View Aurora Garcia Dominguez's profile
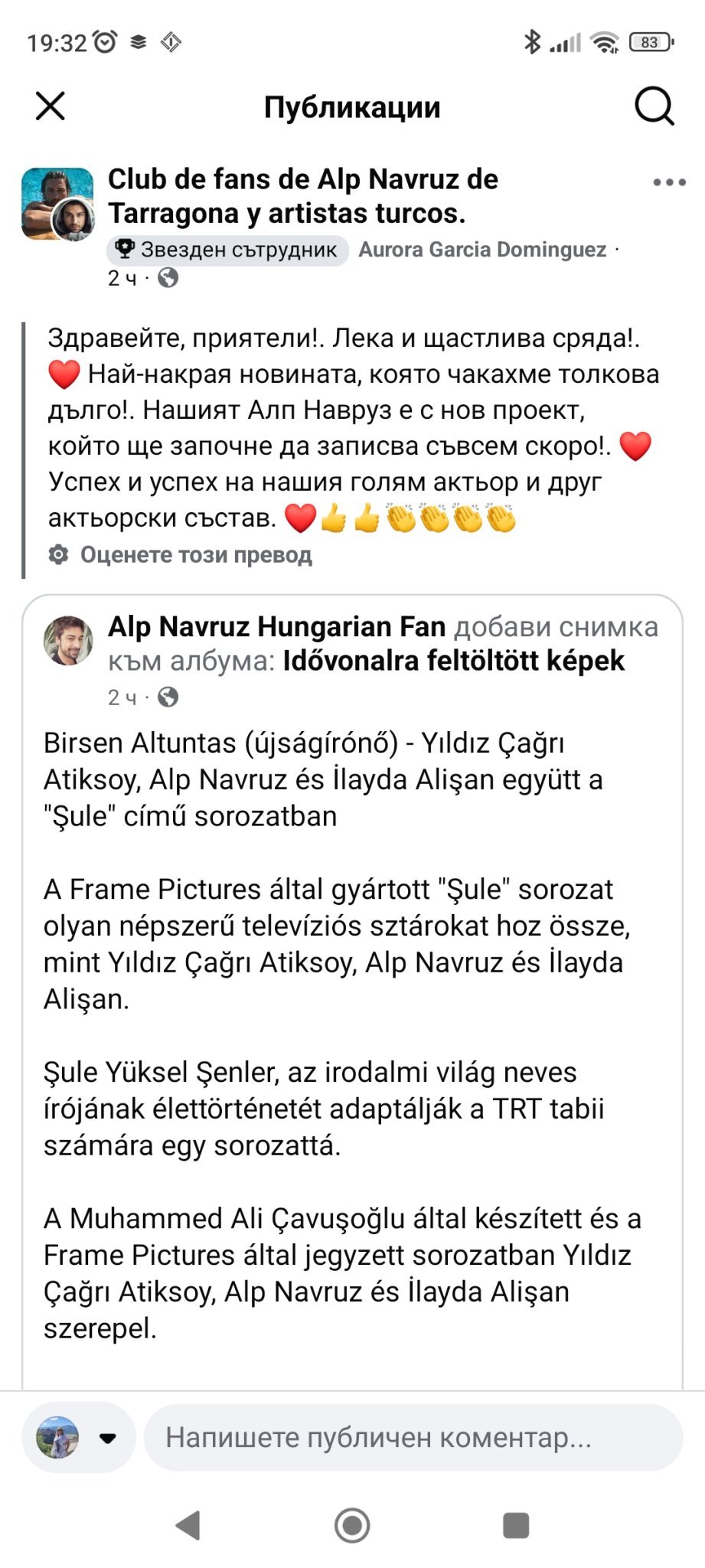Image resolution: width=705 pixels, height=1568 pixels. pos(482,250)
